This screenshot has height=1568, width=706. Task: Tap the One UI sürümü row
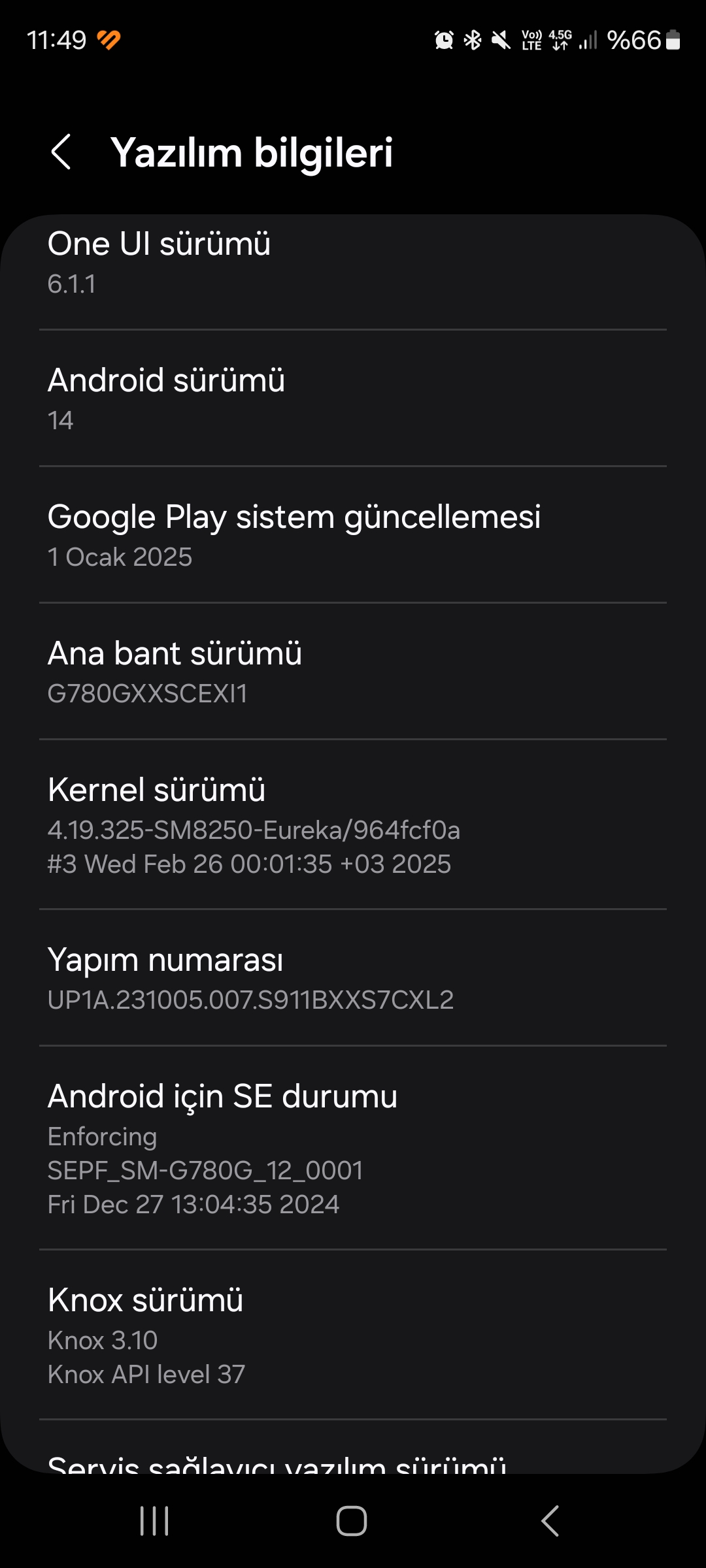coord(353,272)
